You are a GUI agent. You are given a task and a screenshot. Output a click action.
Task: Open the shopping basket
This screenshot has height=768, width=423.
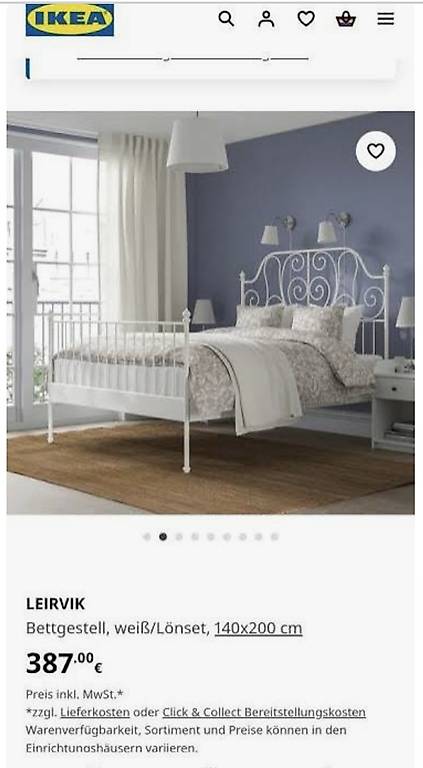pyautogui.click(x=346, y=19)
